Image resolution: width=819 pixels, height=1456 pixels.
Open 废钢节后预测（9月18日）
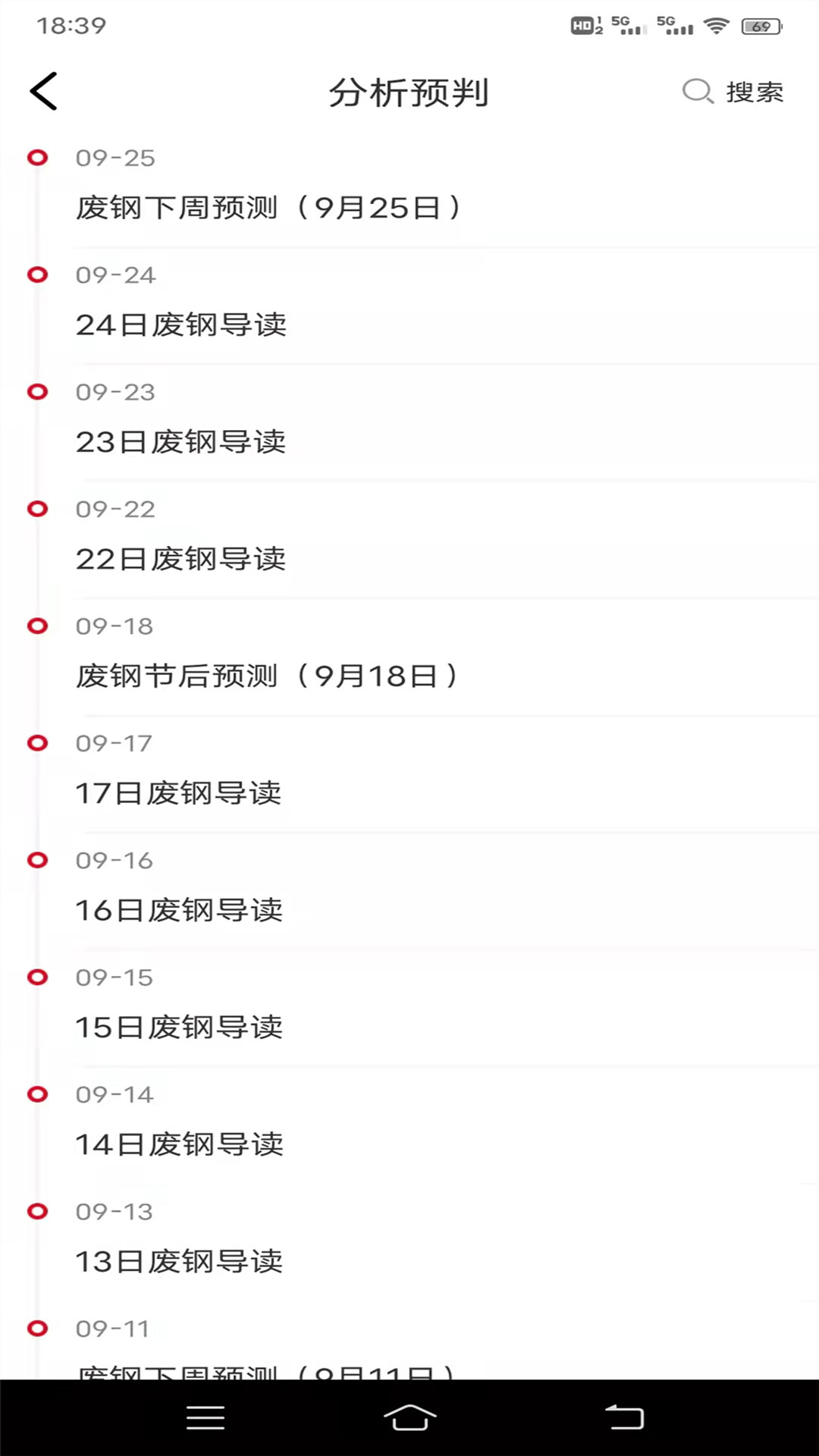266,676
